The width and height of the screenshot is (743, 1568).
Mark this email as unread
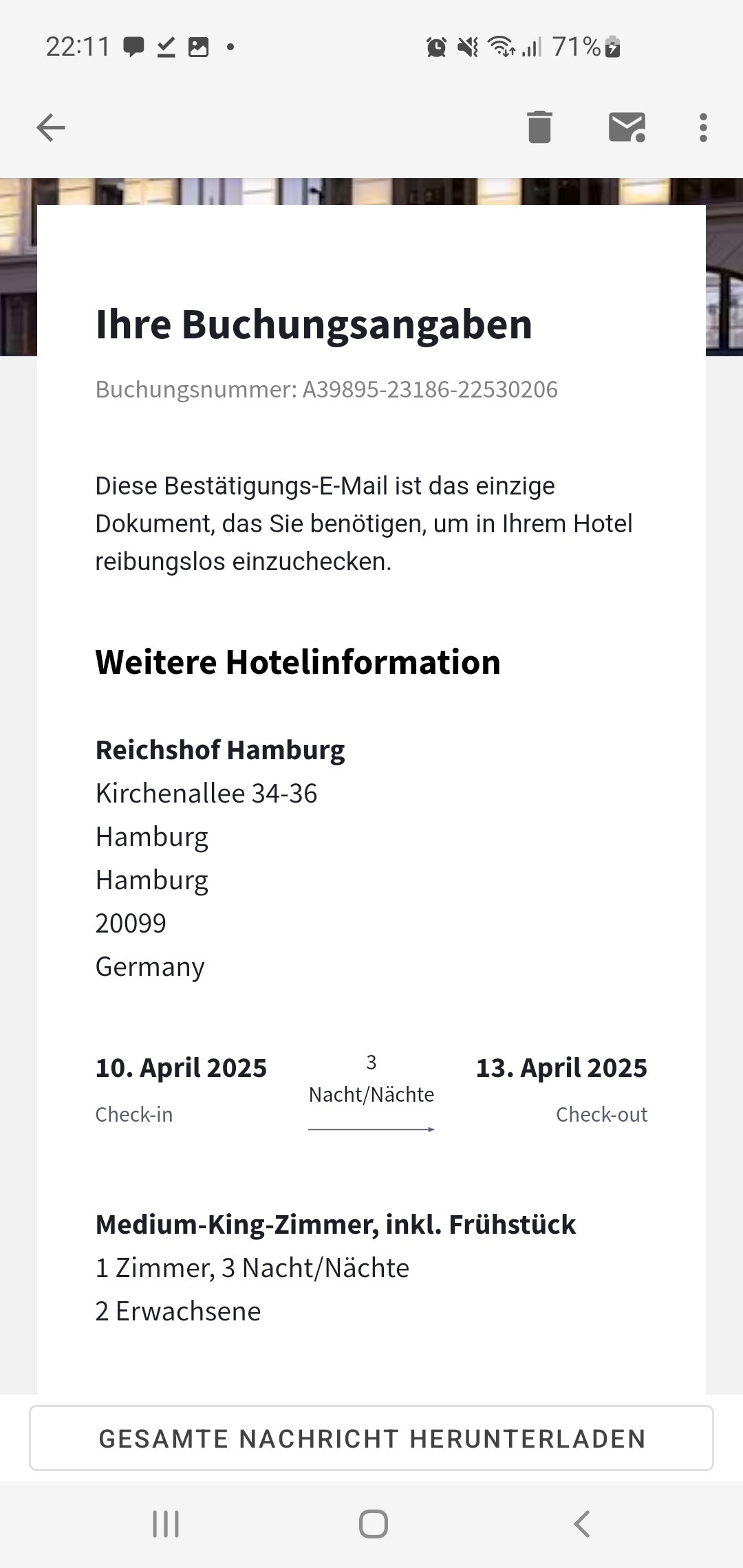click(627, 127)
